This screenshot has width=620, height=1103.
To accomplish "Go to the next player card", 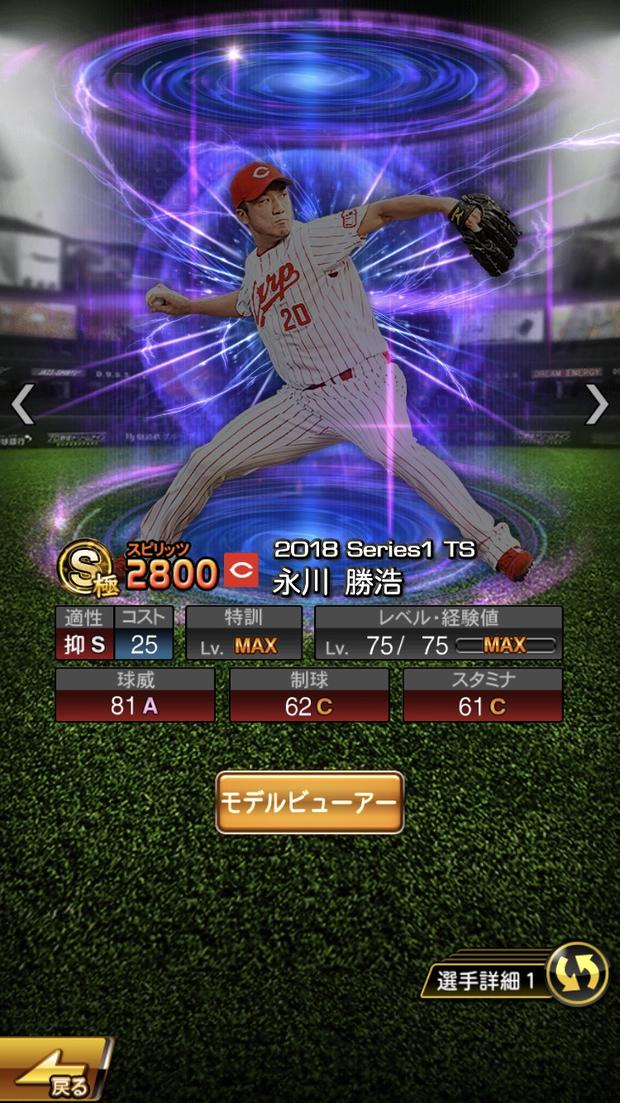I will (597, 404).
